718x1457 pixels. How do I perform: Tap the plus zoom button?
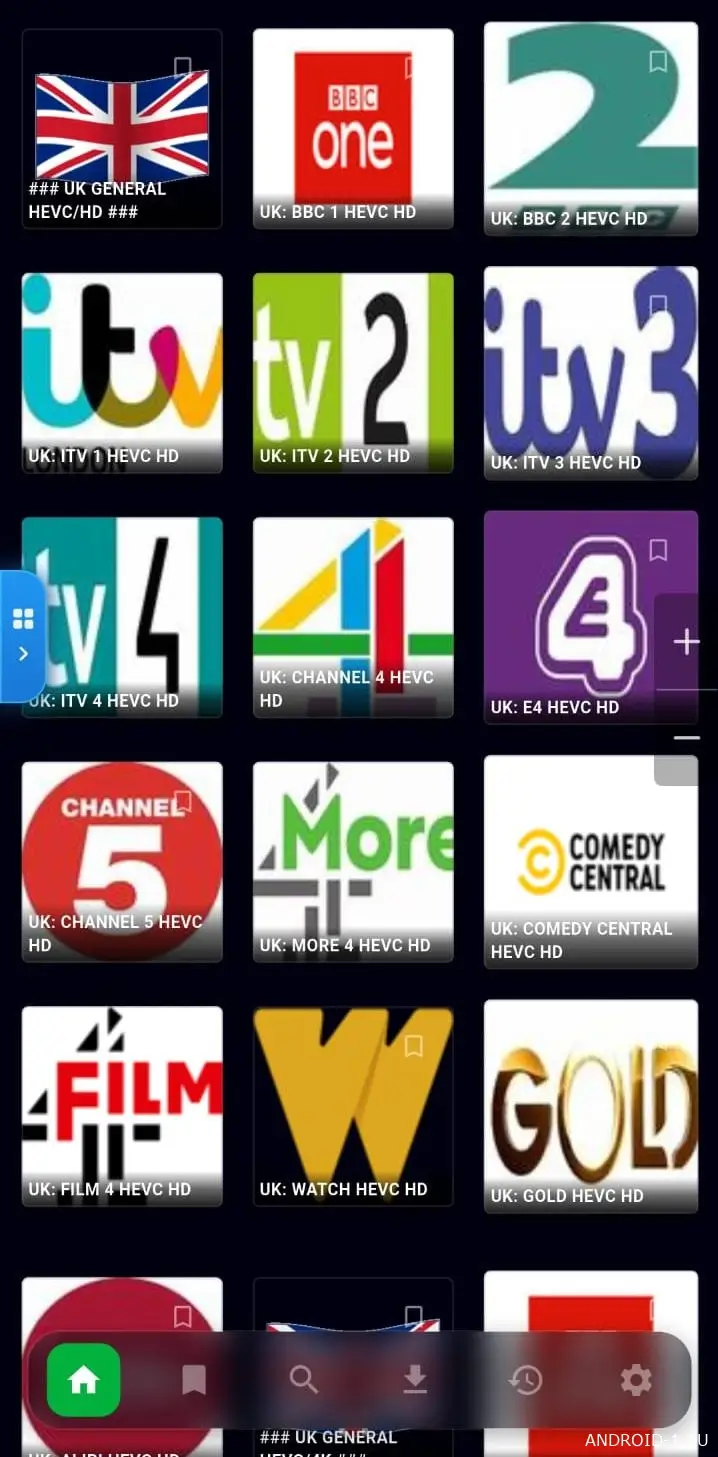pyautogui.click(x=686, y=642)
